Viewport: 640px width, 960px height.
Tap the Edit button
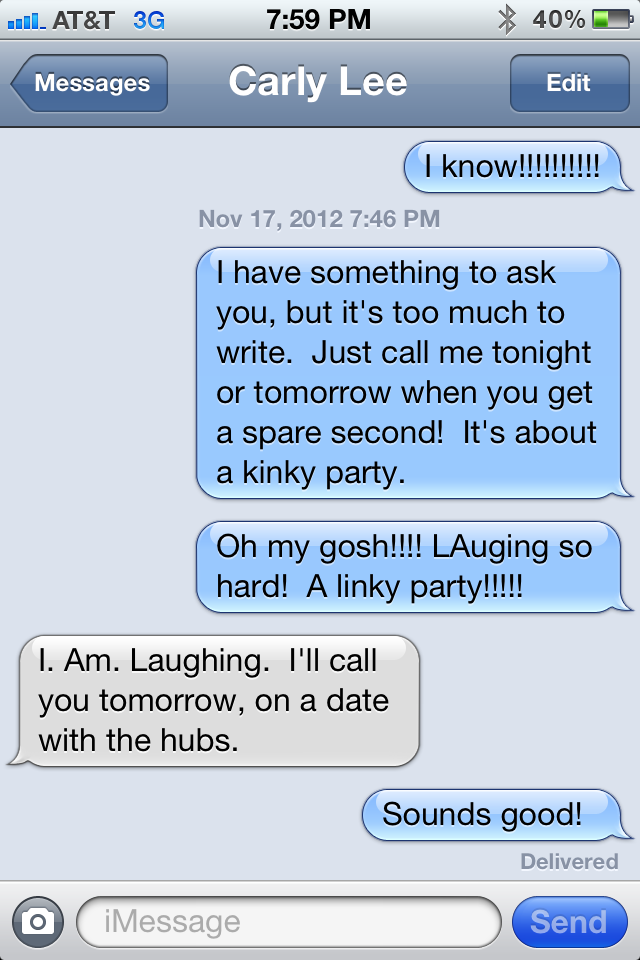tap(568, 83)
